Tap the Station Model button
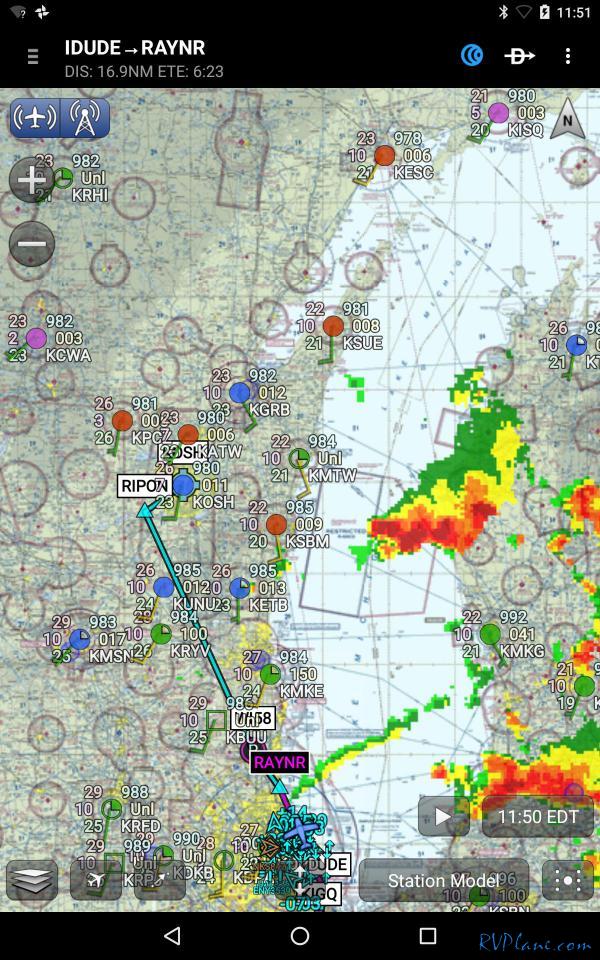The image size is (600, 960). (x=443, y=880)
